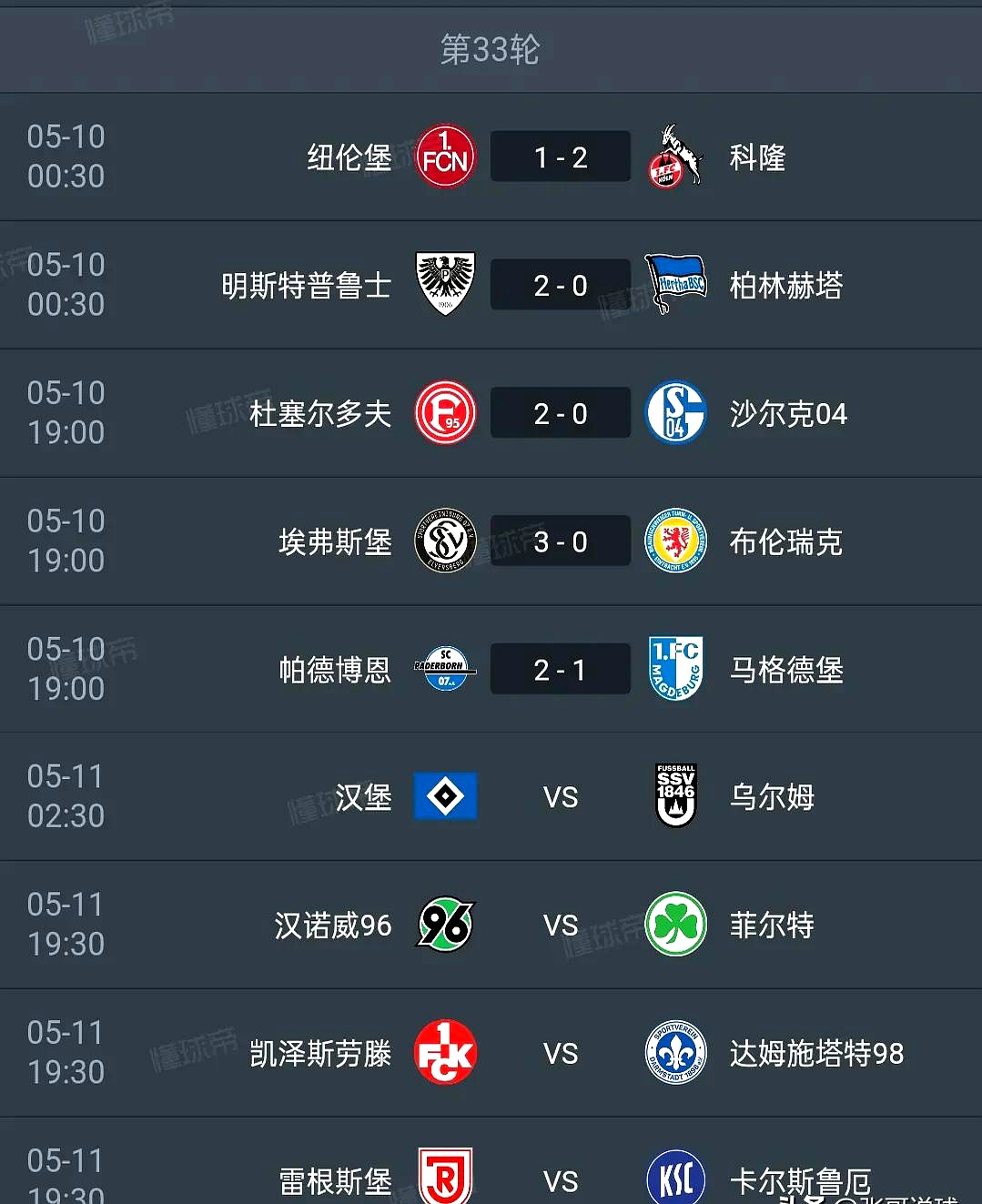Click the 沙尔克04 club crest
982x1204 pixels.
click(675, 412)
